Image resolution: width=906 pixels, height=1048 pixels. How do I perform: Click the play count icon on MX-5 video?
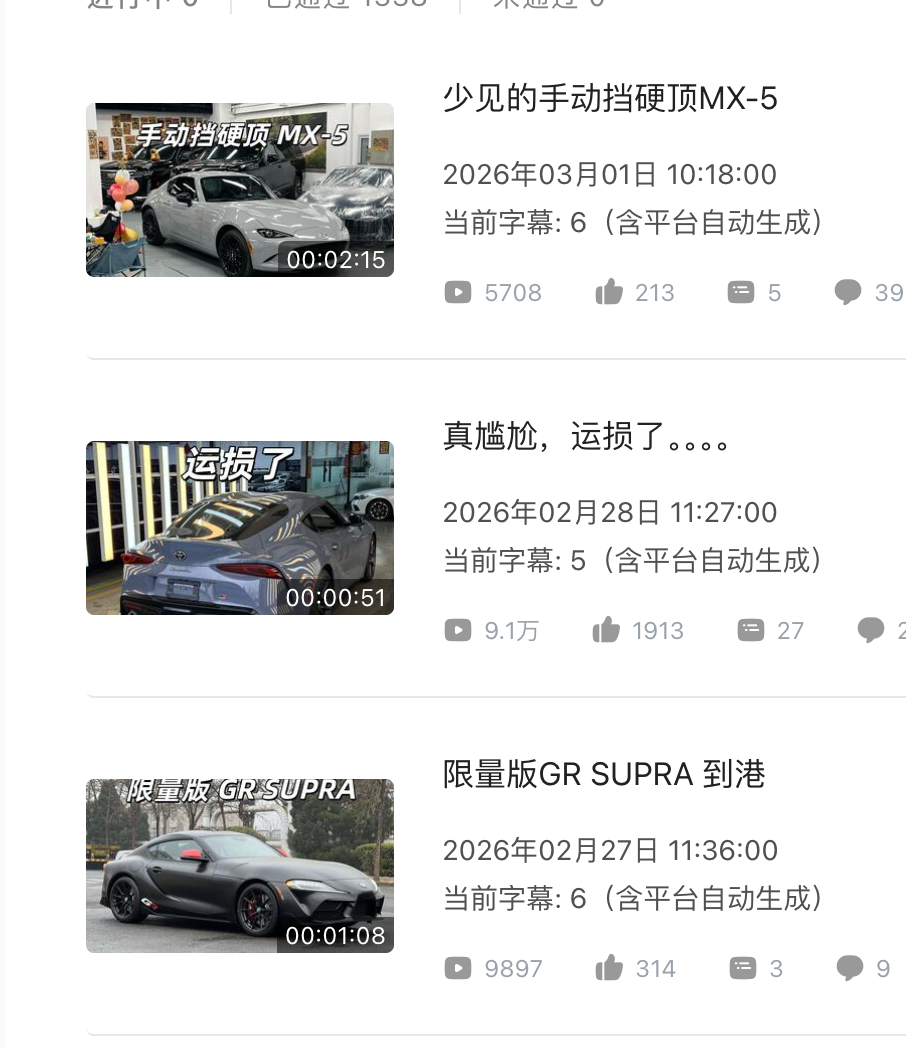459,292
